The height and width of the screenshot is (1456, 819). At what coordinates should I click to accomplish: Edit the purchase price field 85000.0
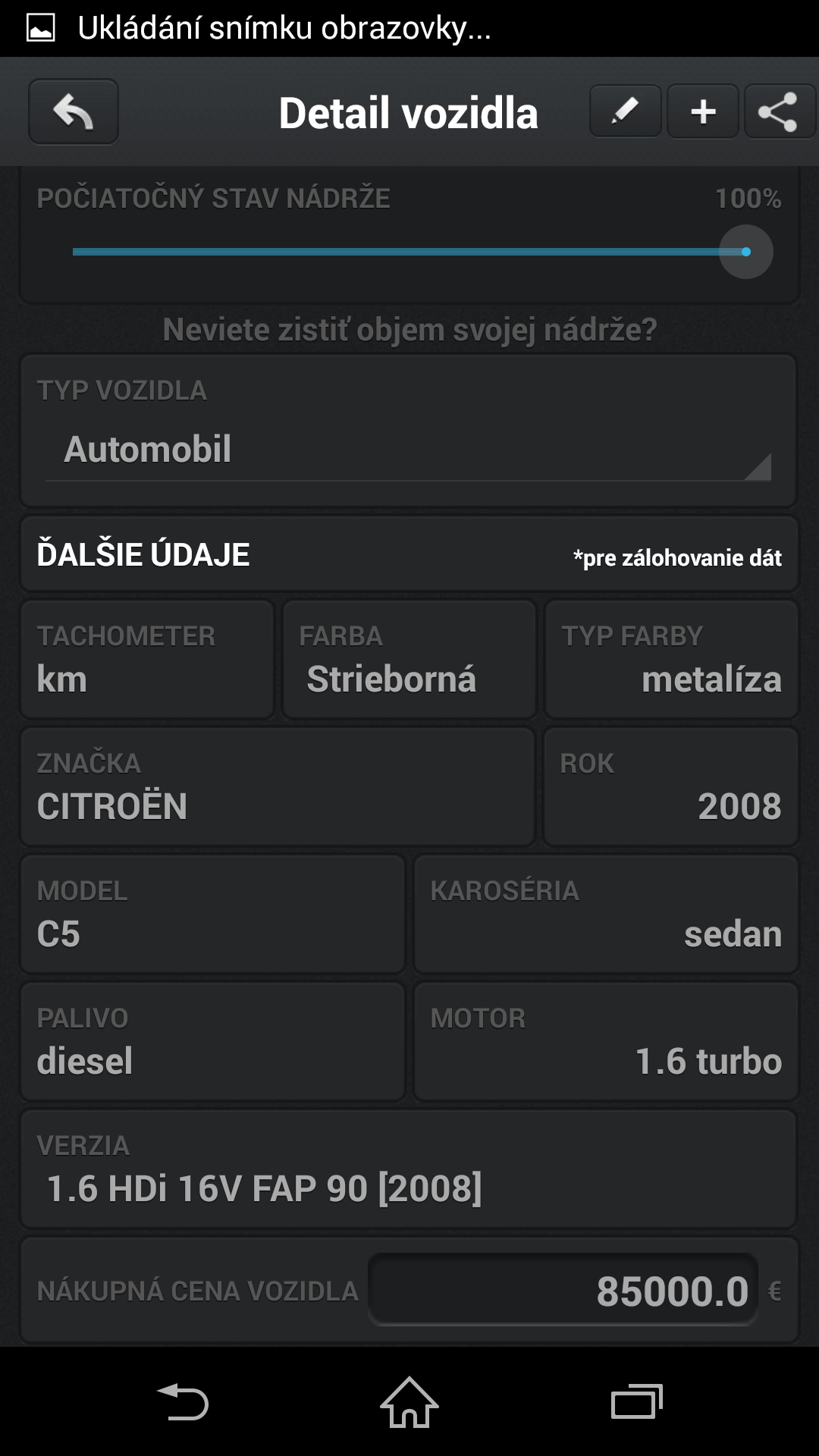[563, 1290]
